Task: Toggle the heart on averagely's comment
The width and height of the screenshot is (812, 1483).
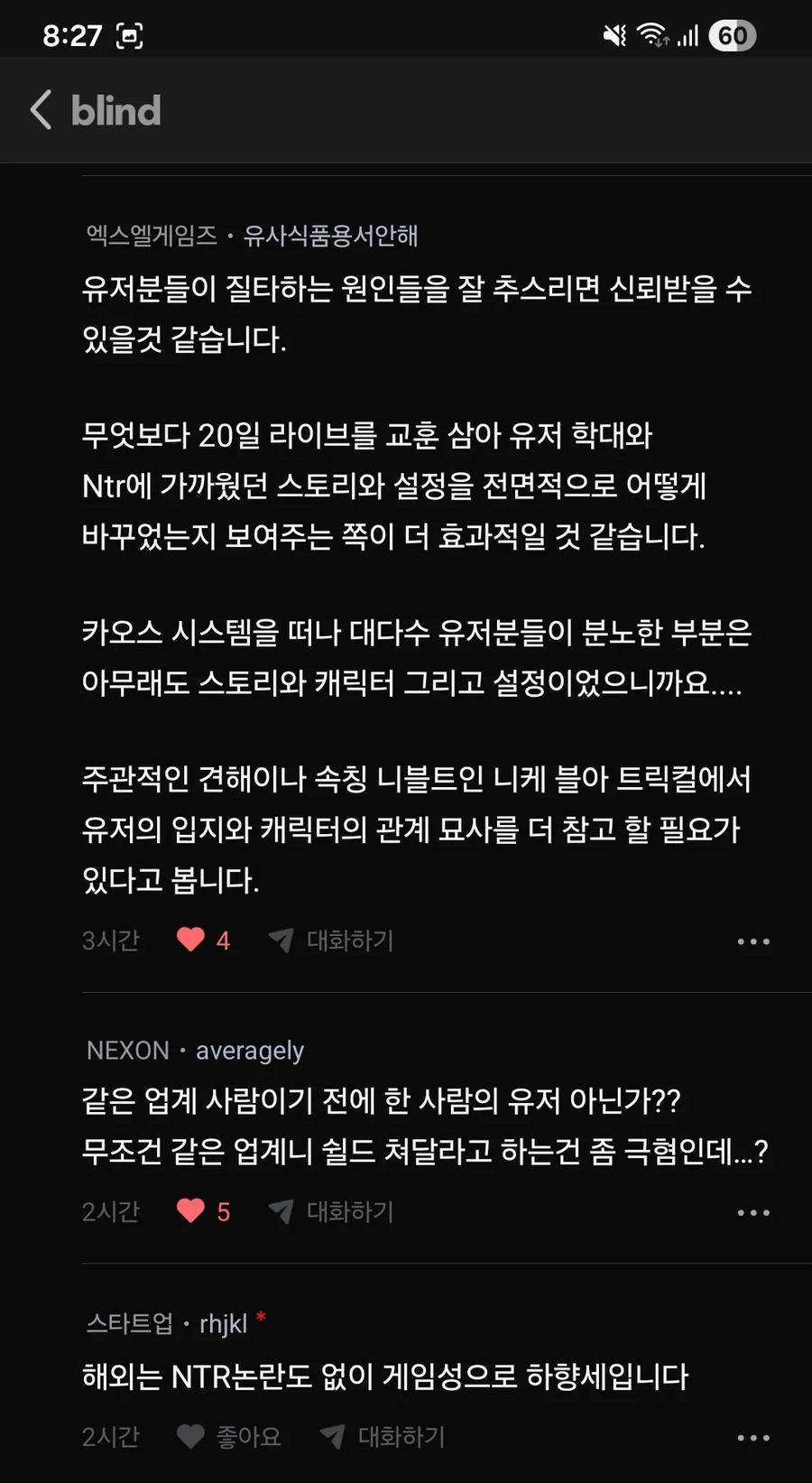Action: [x=190, y=1211]
